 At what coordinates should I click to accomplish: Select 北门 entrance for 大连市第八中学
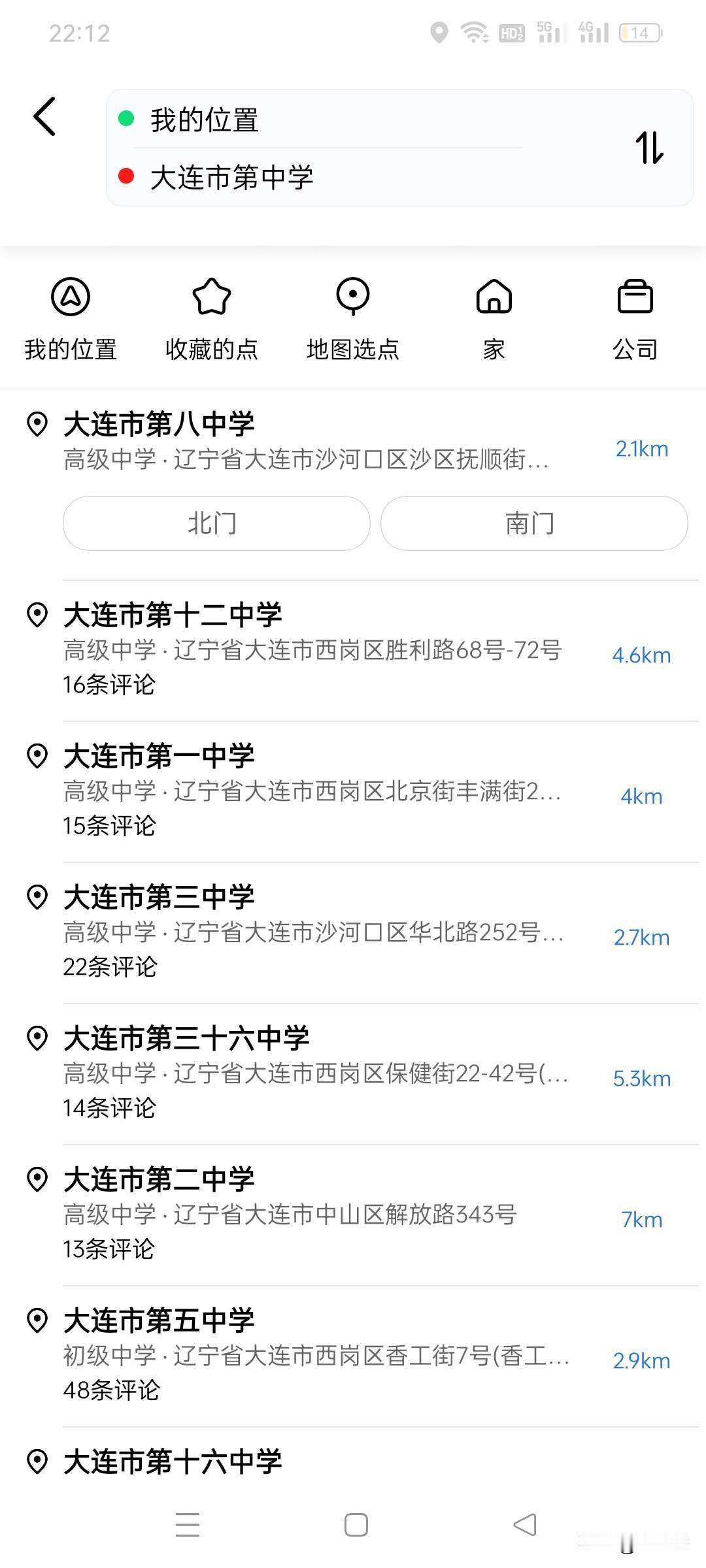(216, 523)
